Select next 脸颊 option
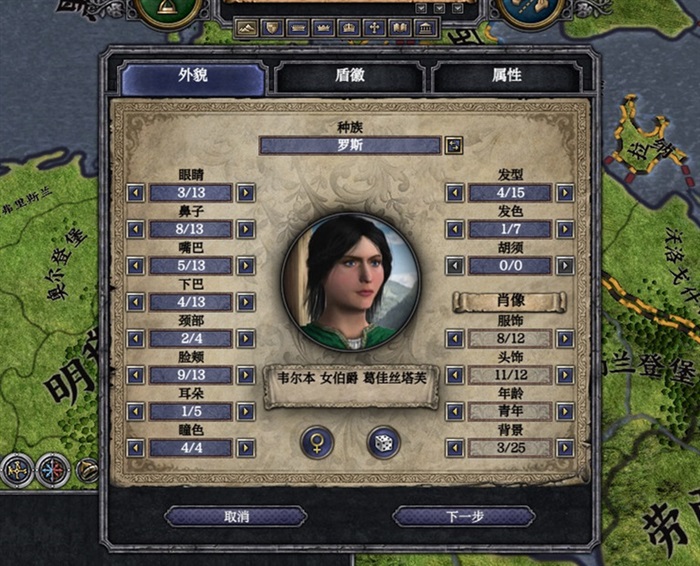 pyautogui.click(x=245, y=375)
